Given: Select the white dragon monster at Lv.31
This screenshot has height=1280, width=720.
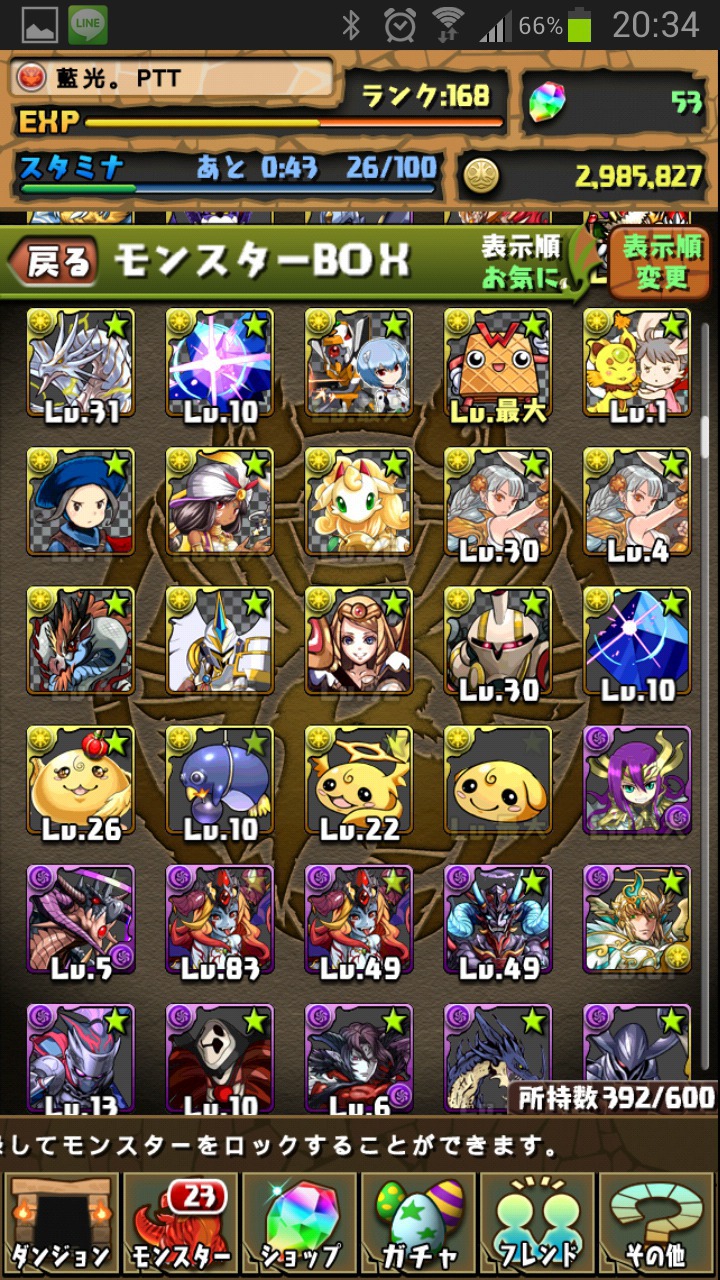Looking at the screenshot, I should tap(80, 362).
